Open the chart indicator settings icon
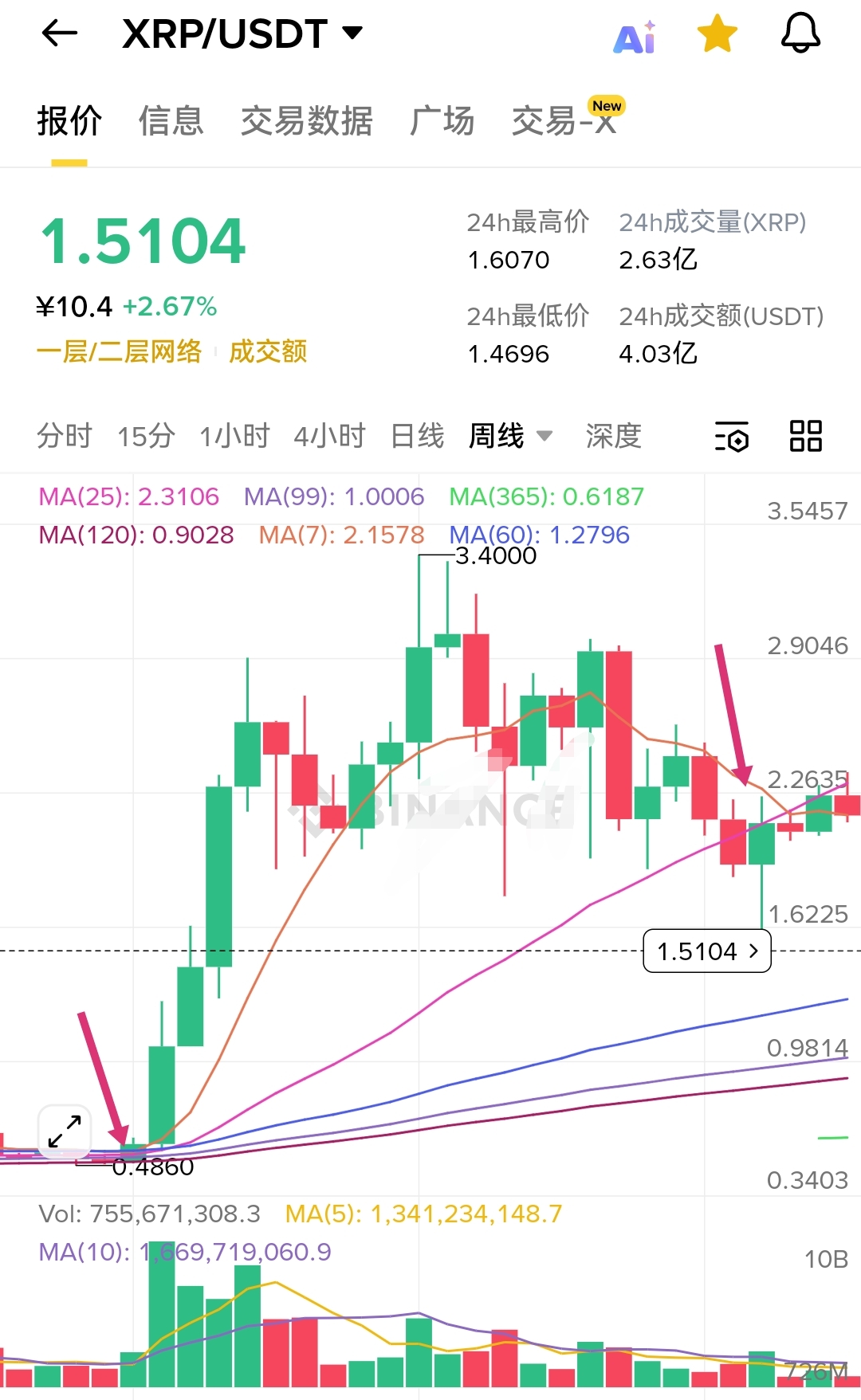Image resolution: width=861 pixels, height=1400 pixels. [731, 437]
